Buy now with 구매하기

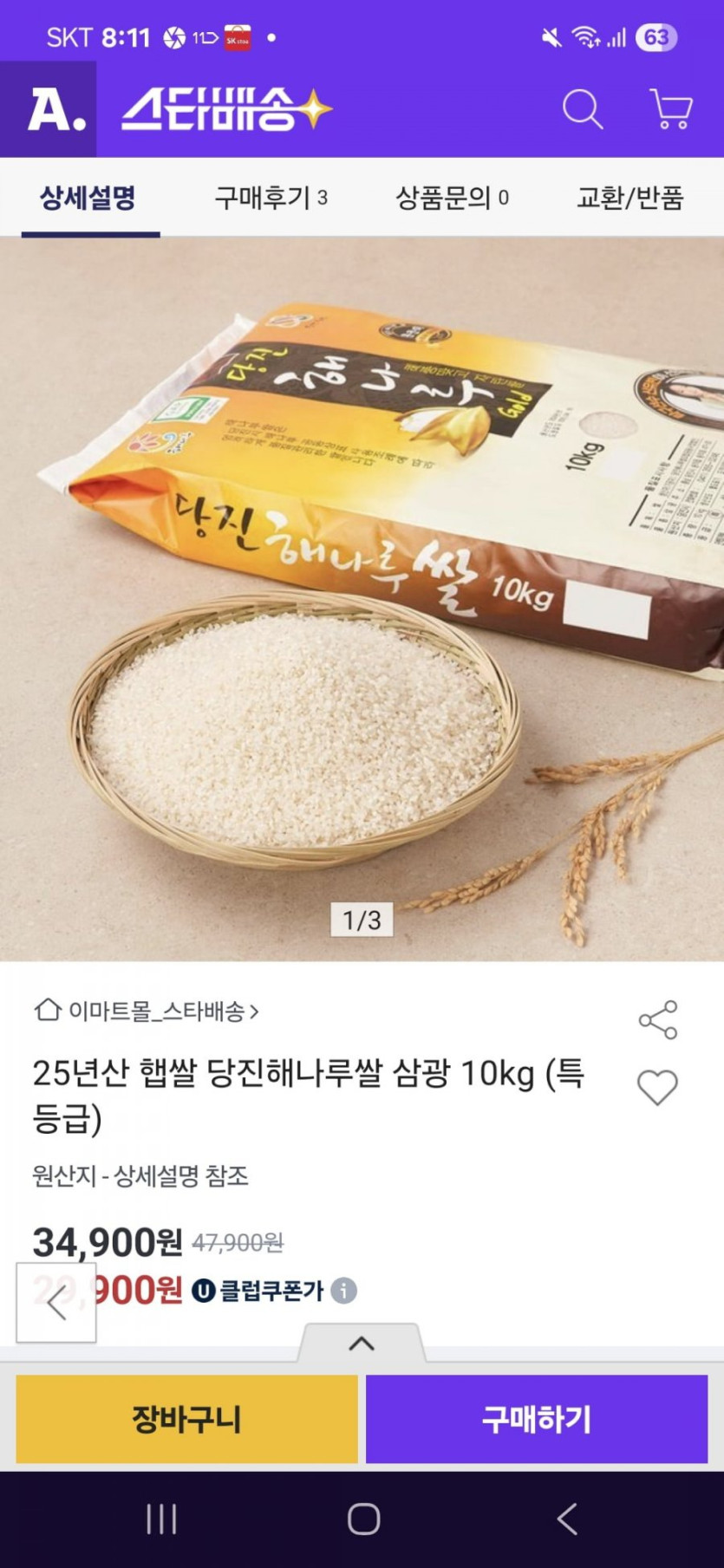pos(537,1419)
